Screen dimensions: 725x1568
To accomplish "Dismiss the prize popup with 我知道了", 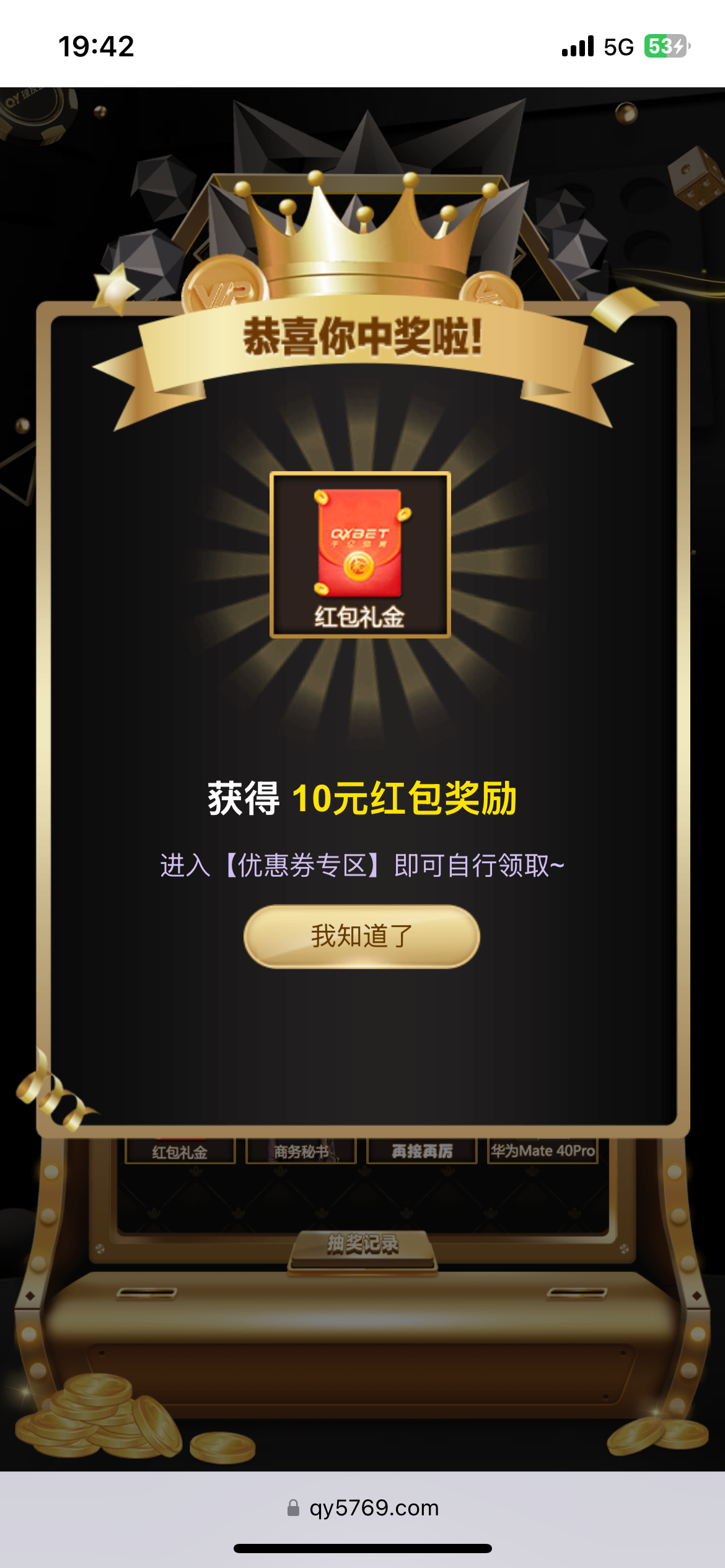I will [x=362, y=936].
